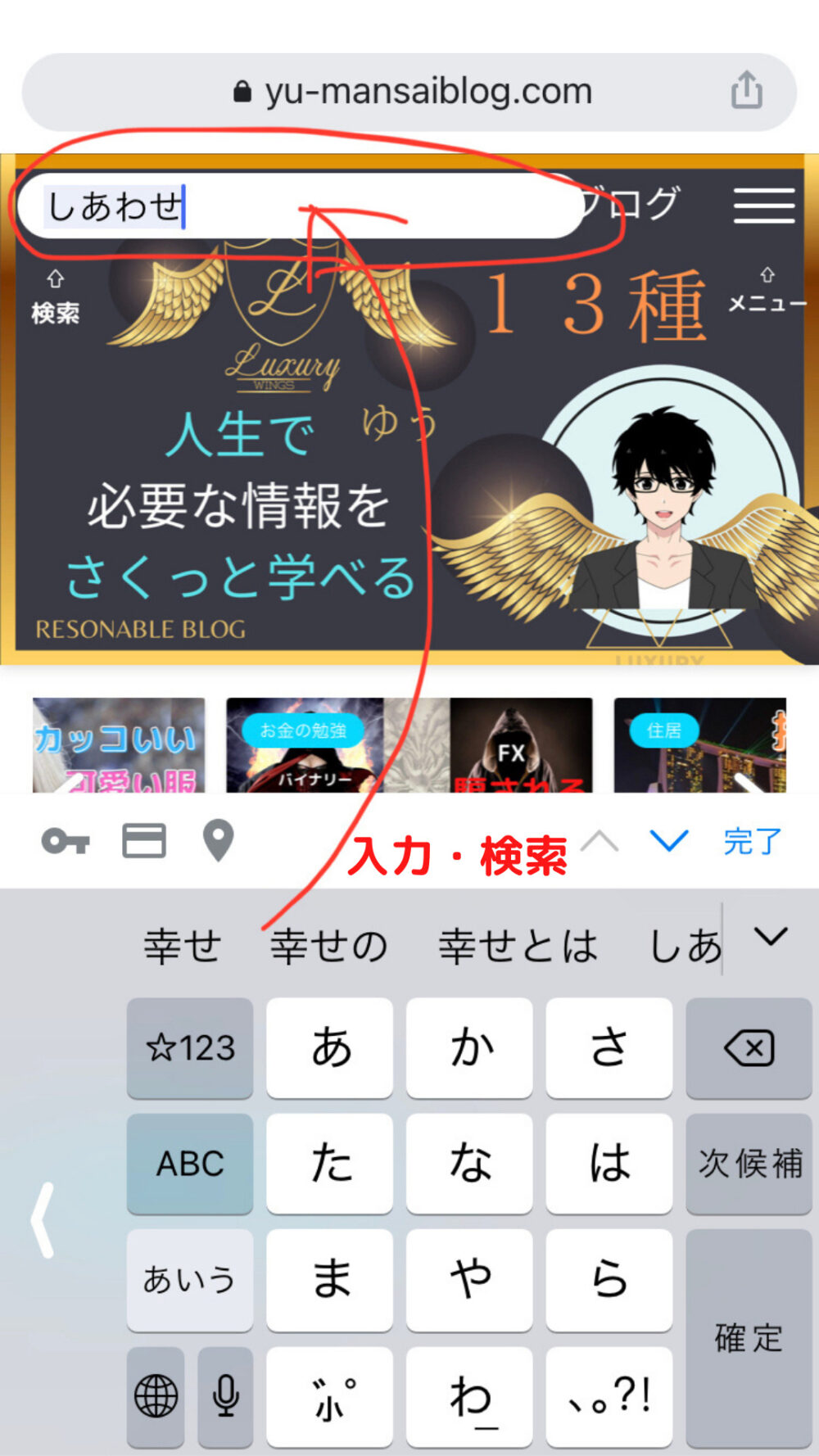Jump to next field with down chevron
The width and height of the screenshot is (819, 1456).
[668, 841]
